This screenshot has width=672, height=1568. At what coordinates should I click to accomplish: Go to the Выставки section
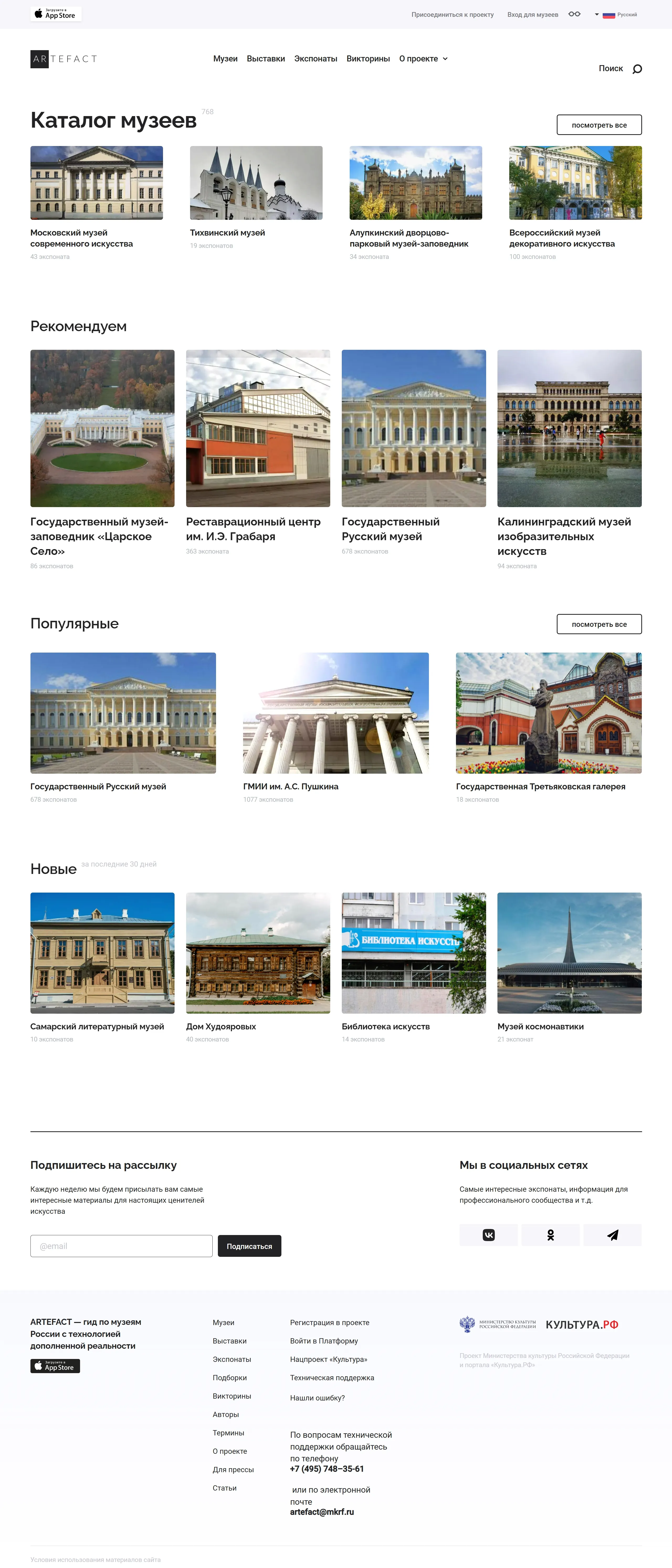pos(265,59)
